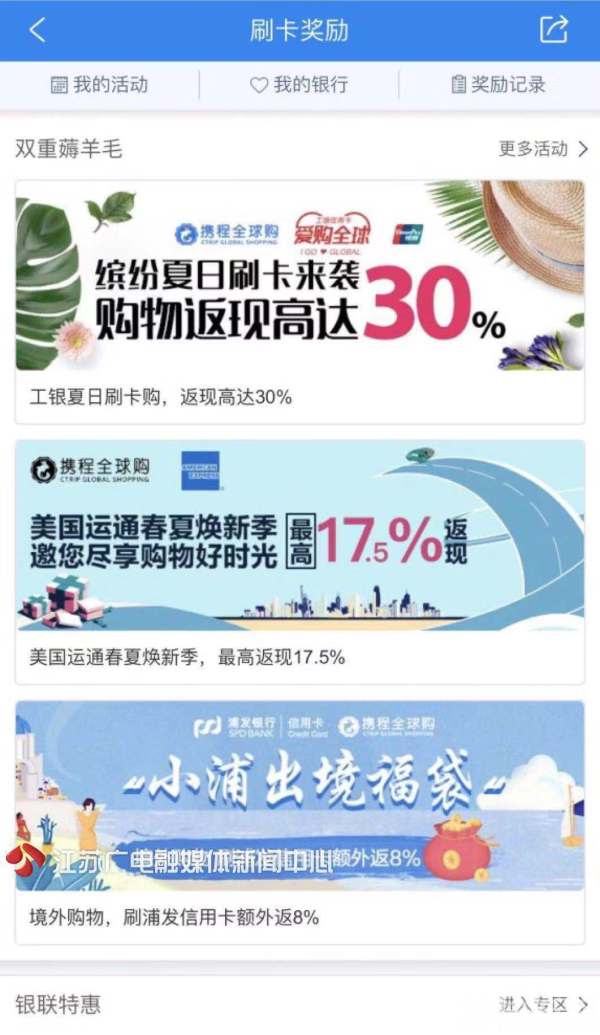Open 浦发信用卡额外返8% promotion card
Image resolution: width=600 pixels, height=1035 pixels.
tap(299, 820)
